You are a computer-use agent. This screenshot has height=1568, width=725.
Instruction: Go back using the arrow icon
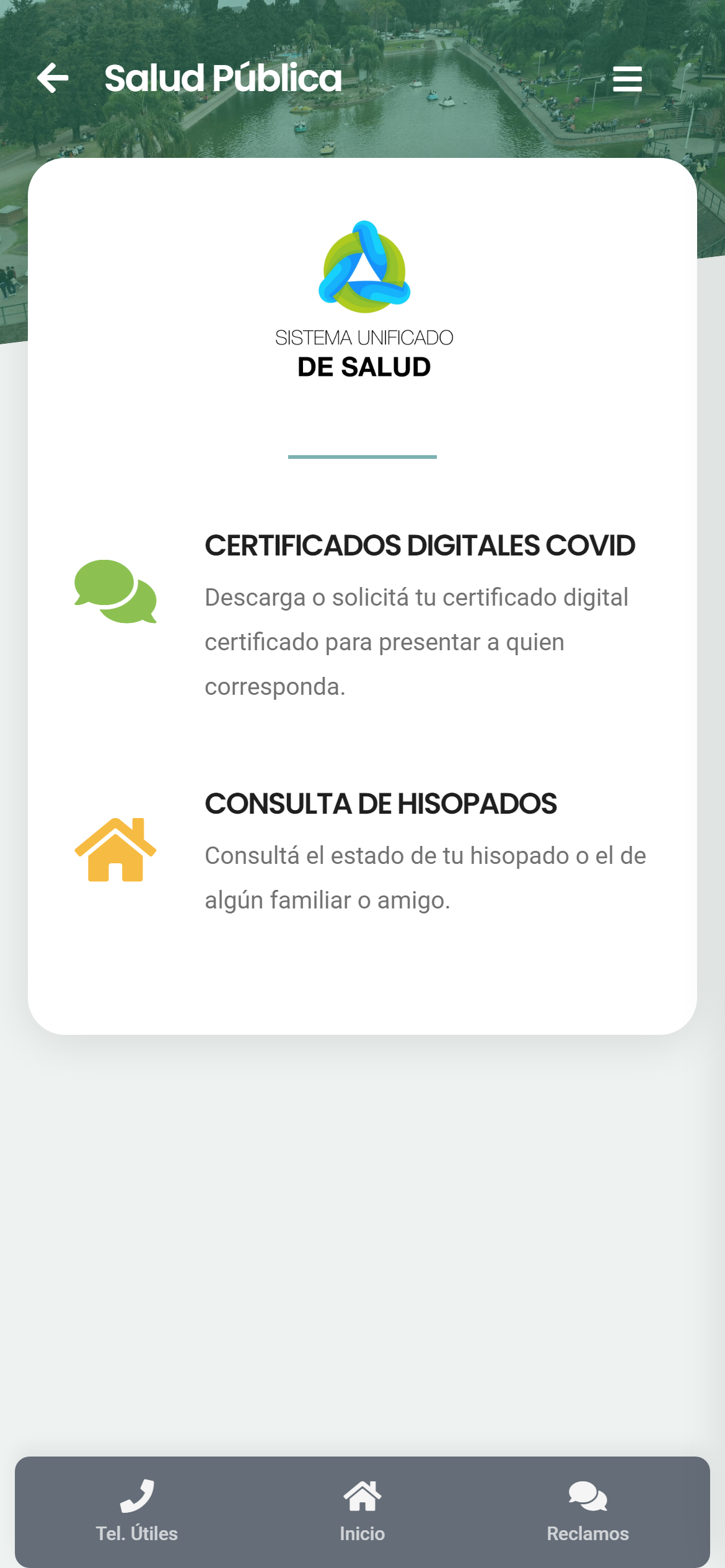click(x=53, y=78)
